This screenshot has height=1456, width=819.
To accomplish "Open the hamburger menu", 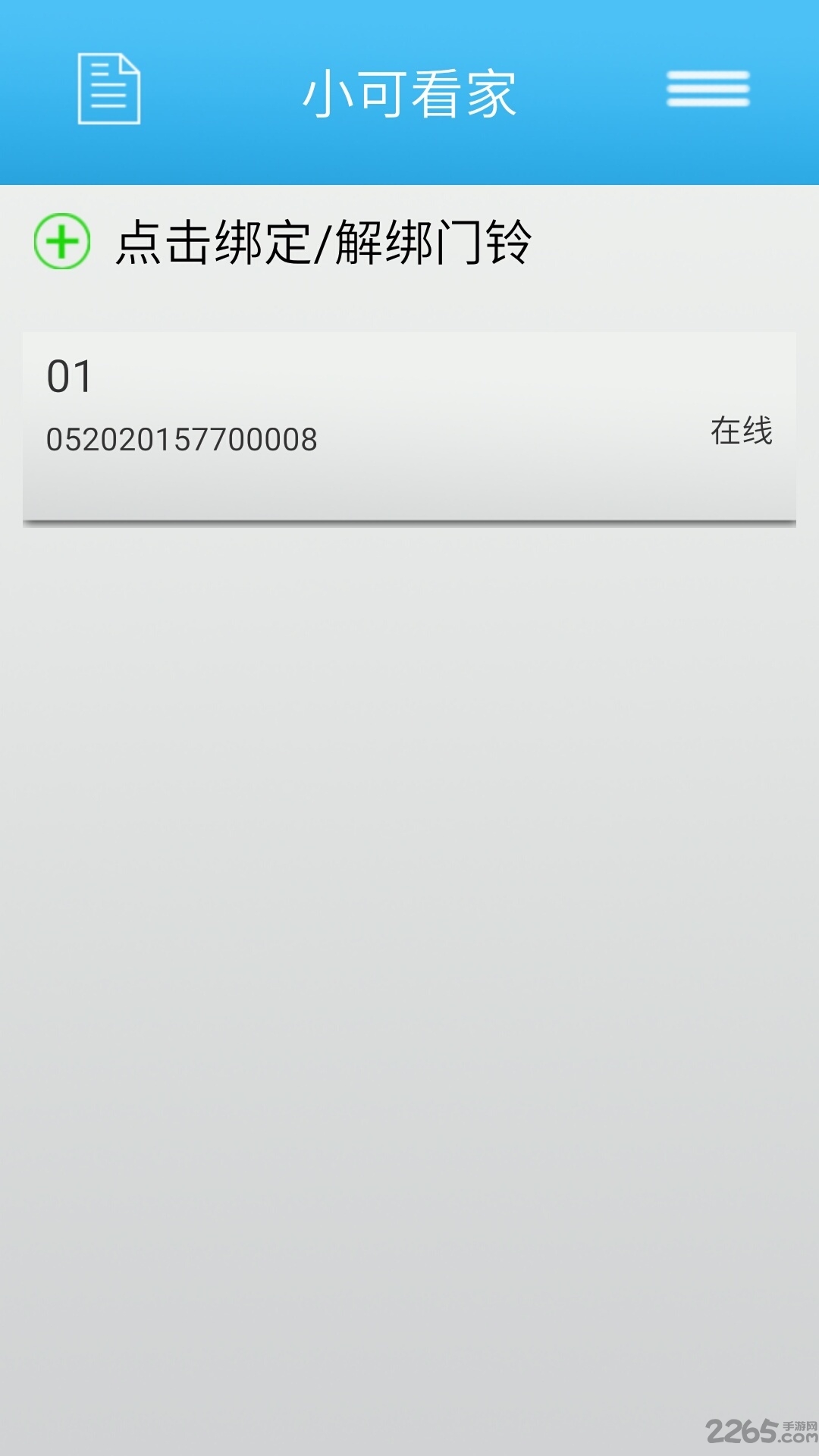I will coord(708,89).
